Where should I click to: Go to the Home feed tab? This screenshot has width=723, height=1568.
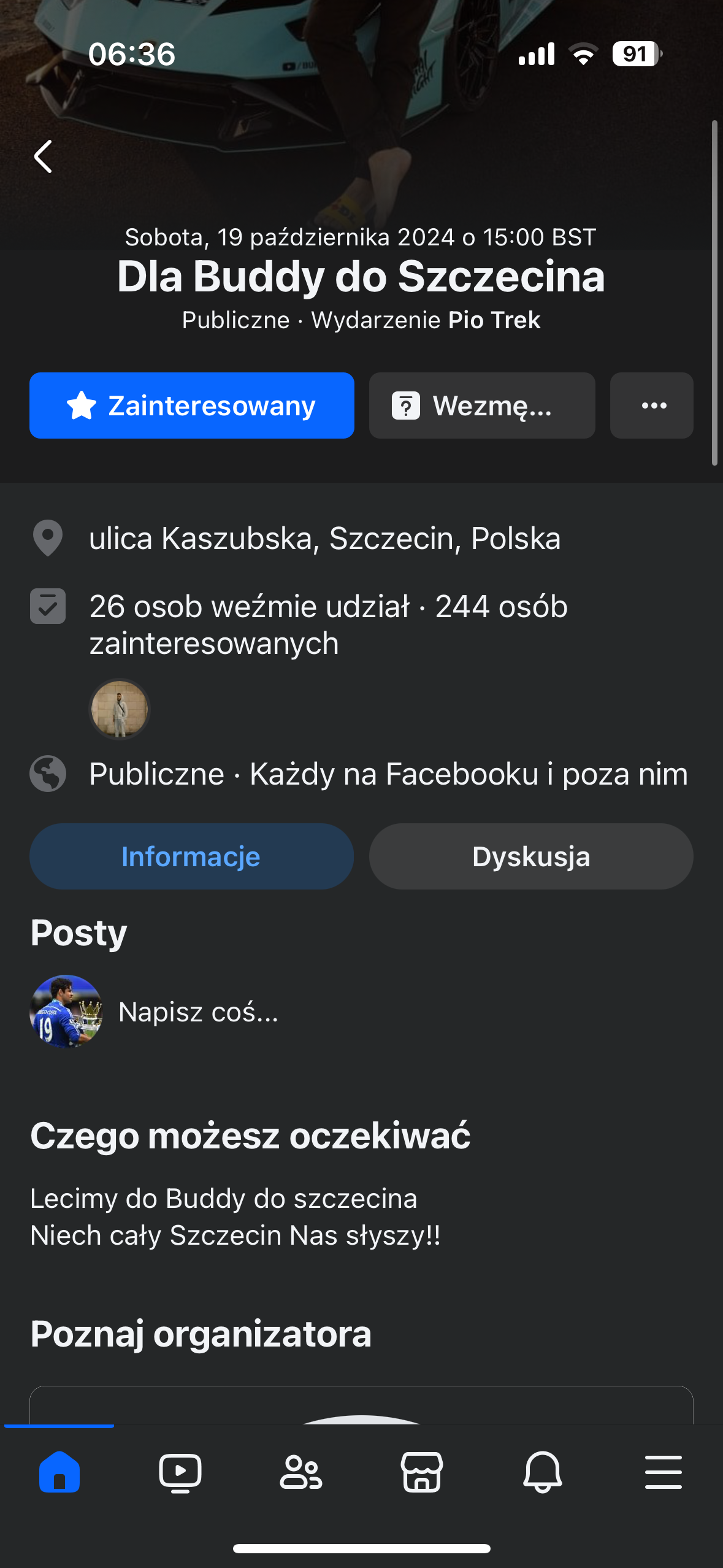(x=59, y=1472)
